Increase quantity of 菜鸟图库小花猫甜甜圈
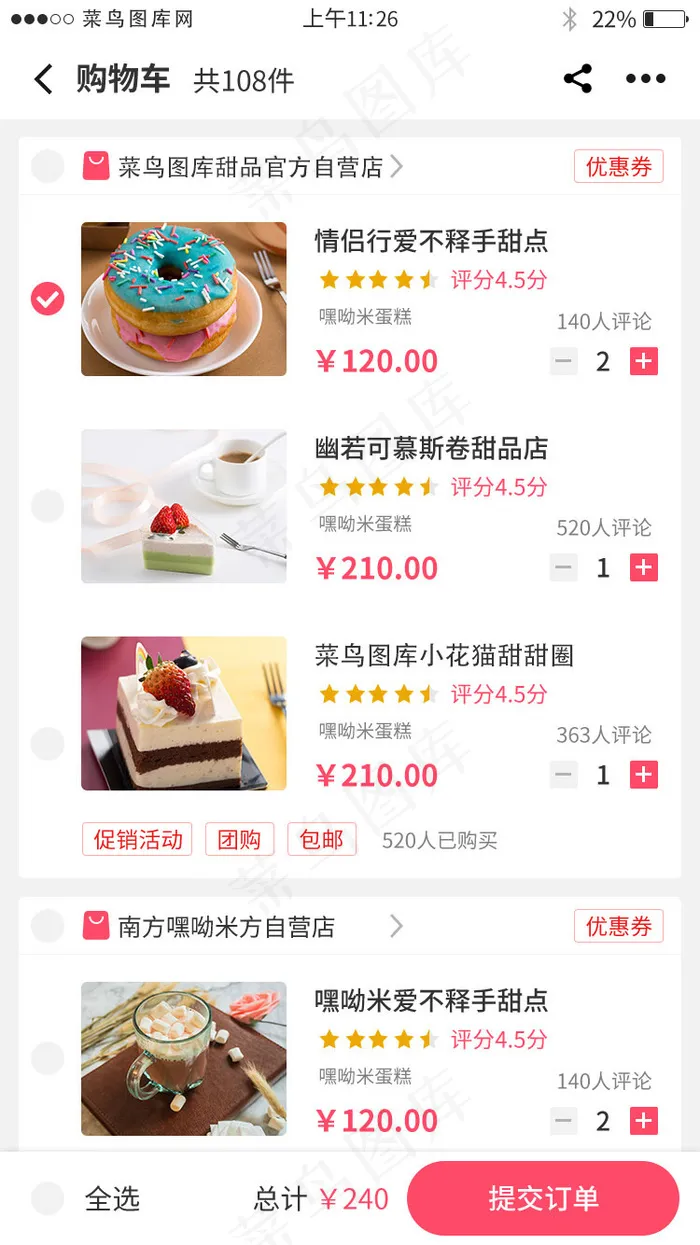 [644, 774]
